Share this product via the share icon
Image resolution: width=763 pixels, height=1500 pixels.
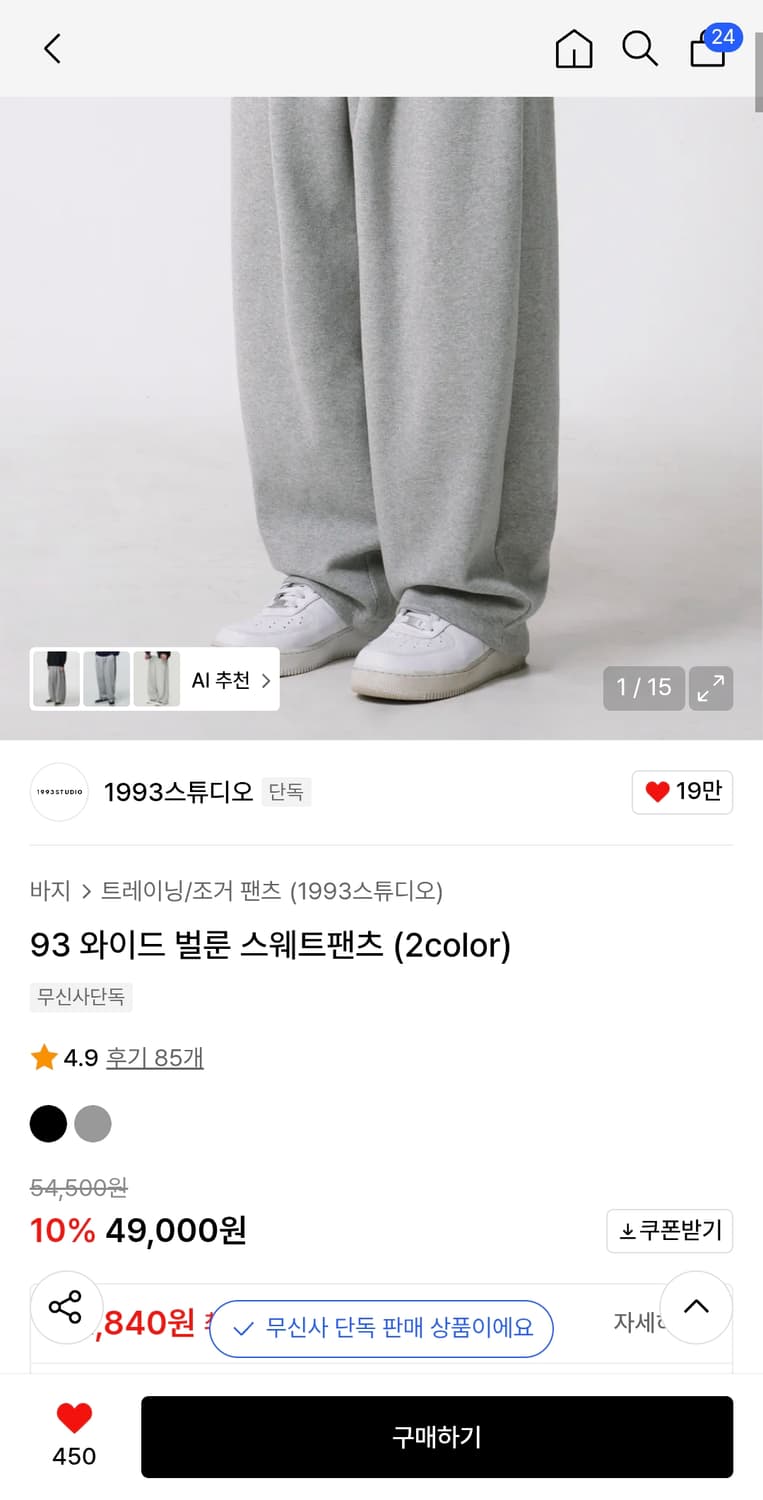67,1307
